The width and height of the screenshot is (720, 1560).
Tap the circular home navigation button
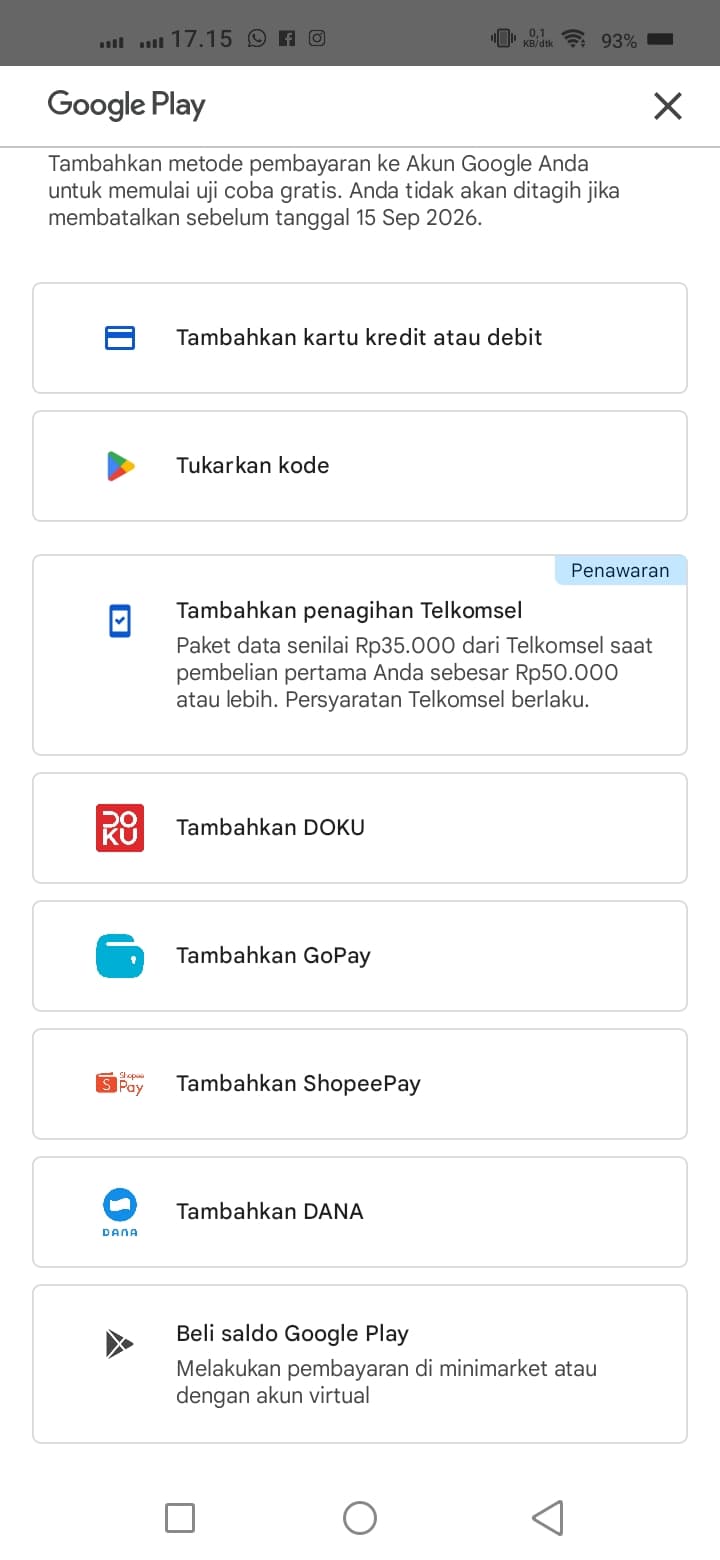click(x=360, y=1516)
